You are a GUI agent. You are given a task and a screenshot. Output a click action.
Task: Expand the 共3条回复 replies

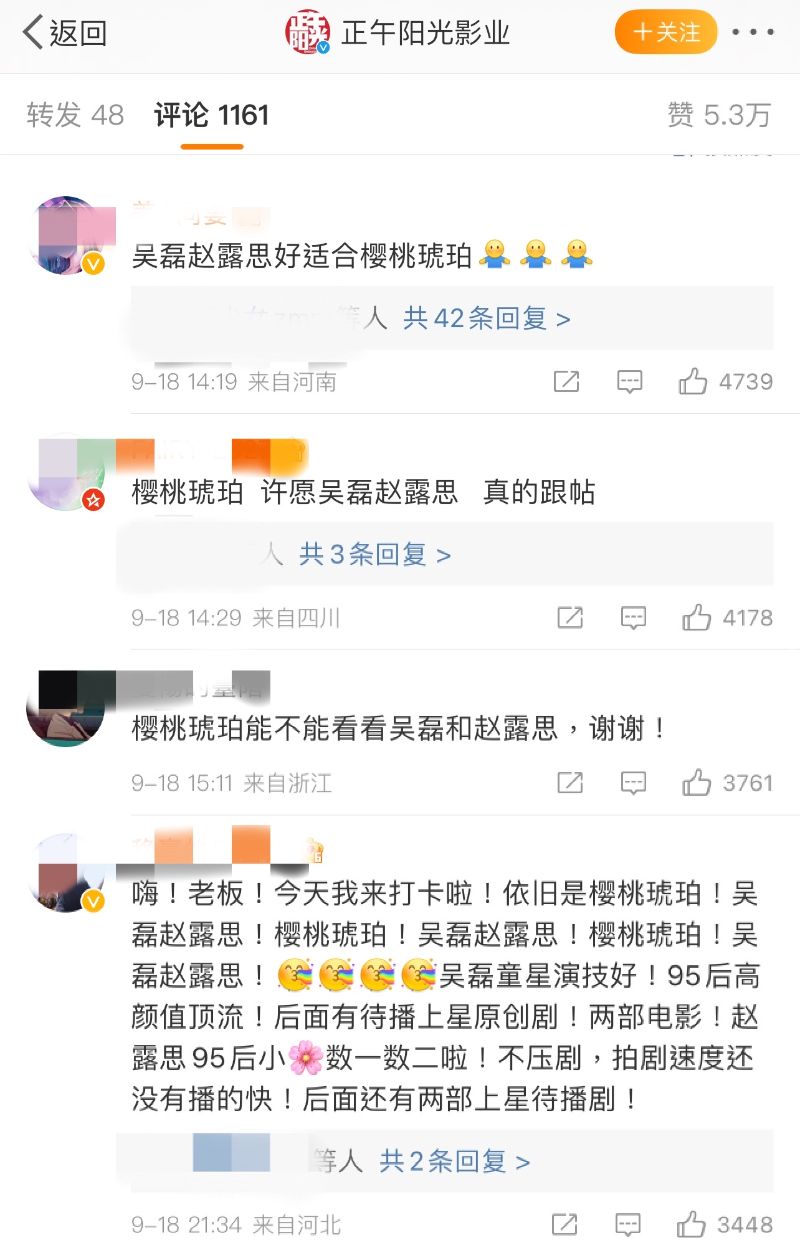(x=375, y=554)
